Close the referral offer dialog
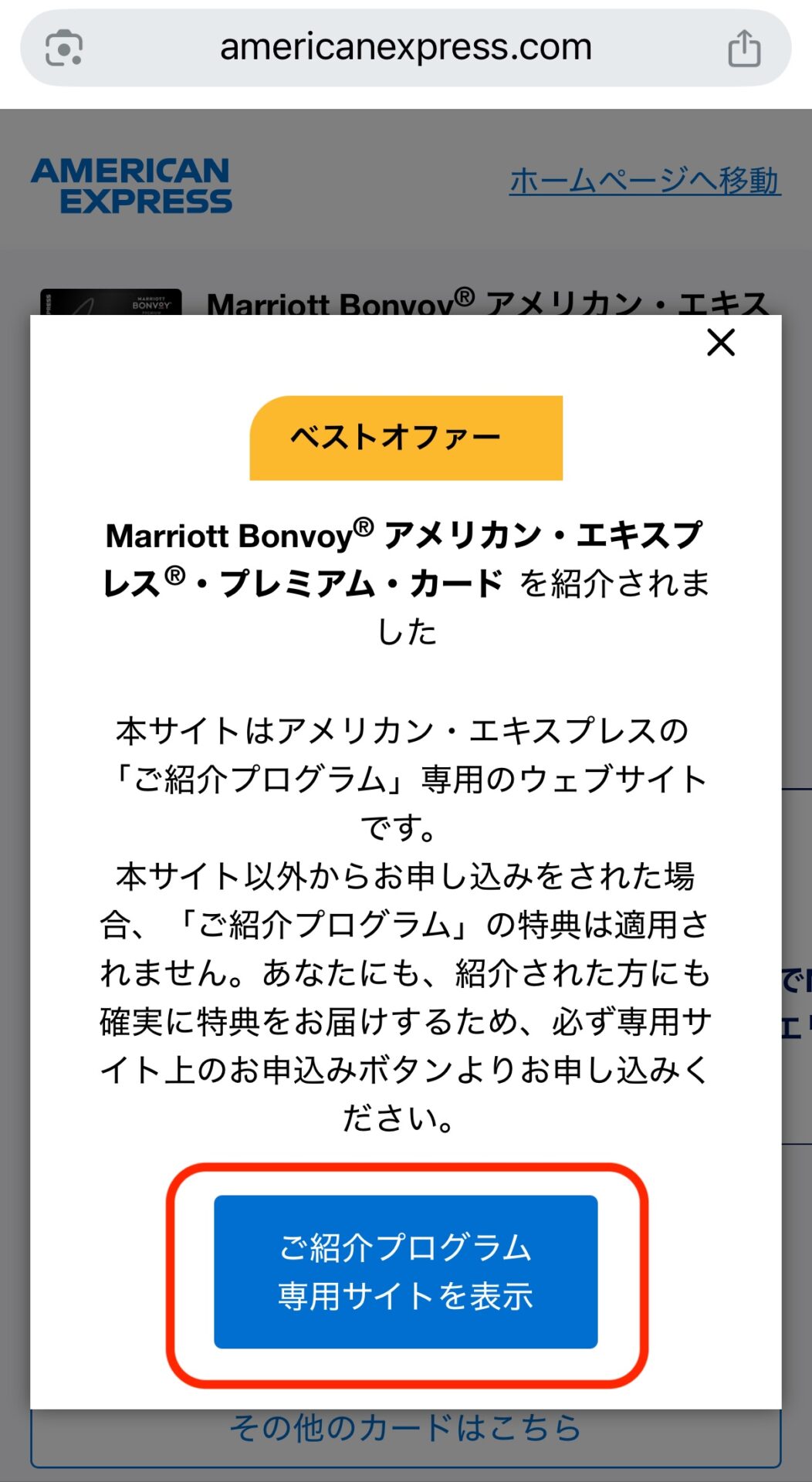The image size is (812, 1482). (721, 343)
